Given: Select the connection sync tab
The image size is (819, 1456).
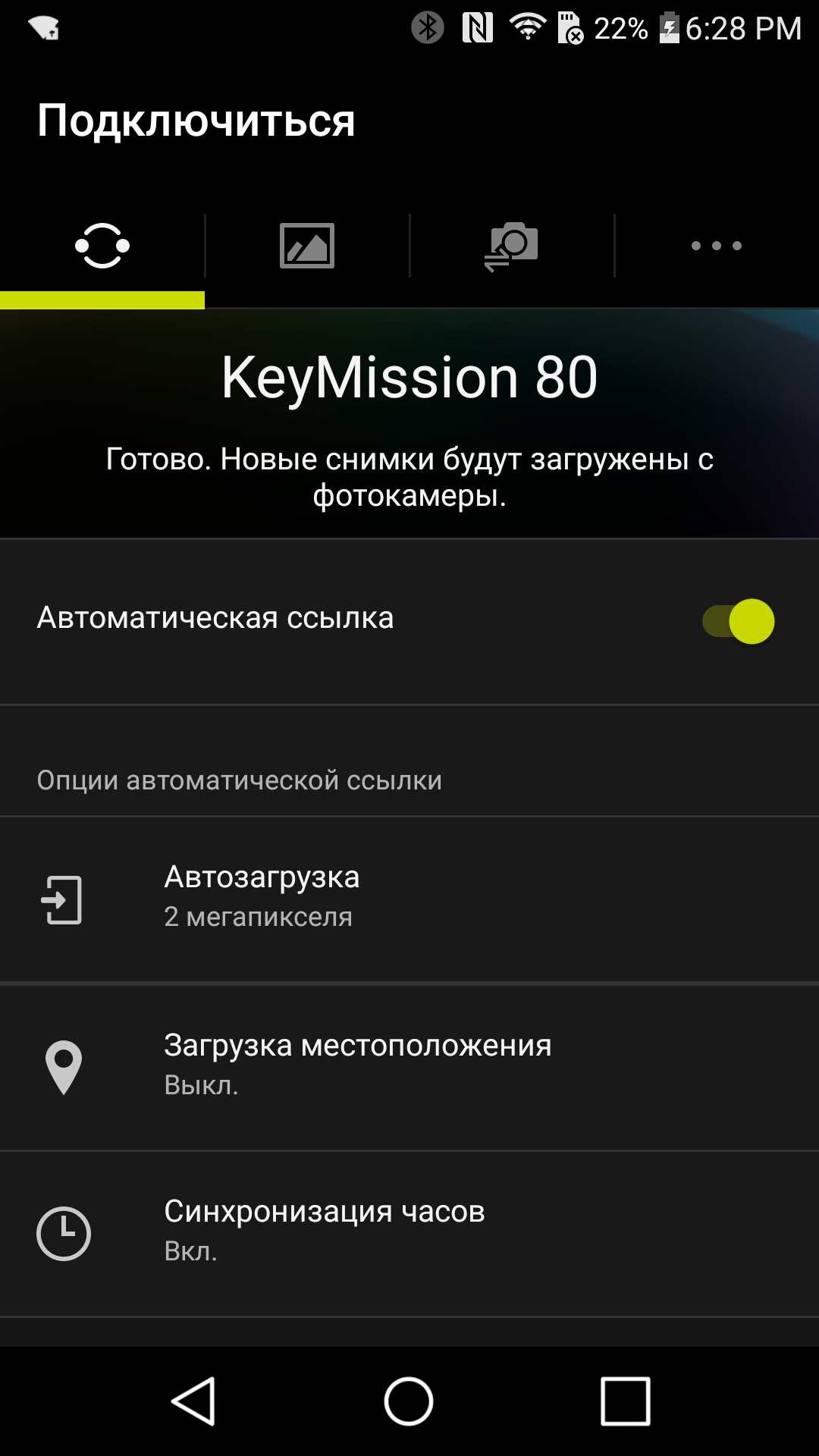Looking at the screenshot, I should click(102, 246).
